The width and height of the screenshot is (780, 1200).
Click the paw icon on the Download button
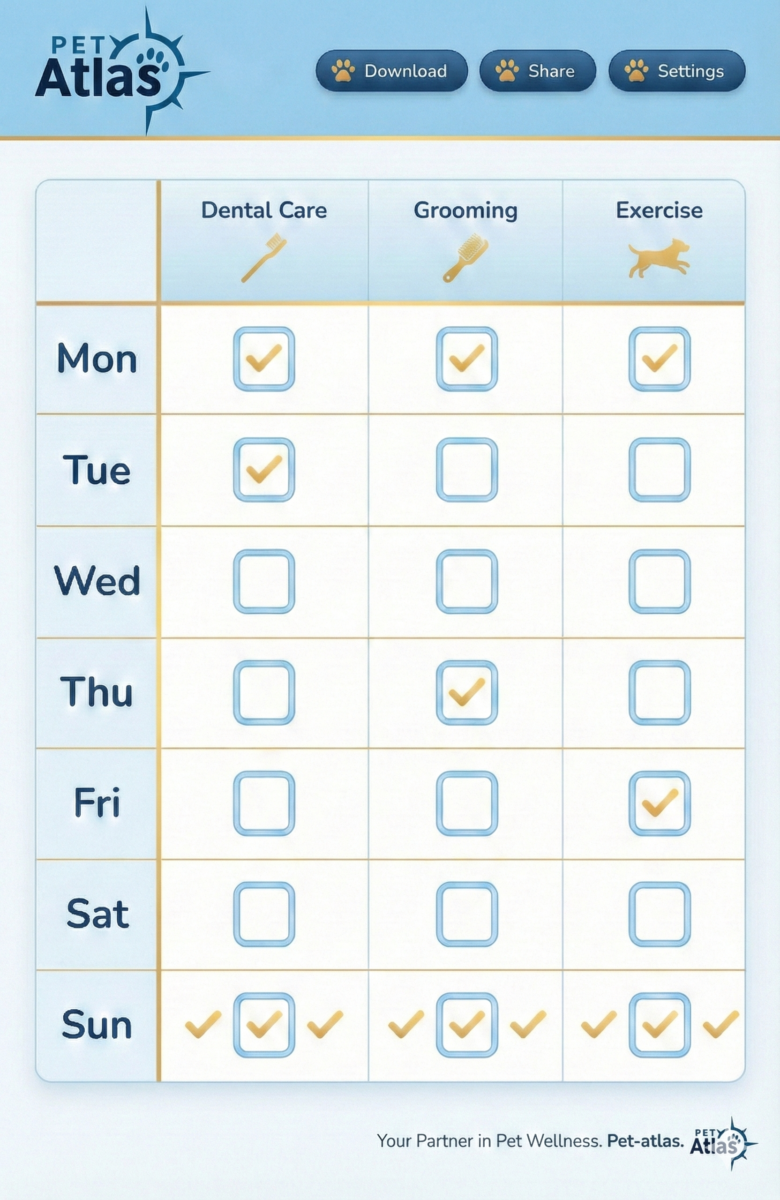click(344, 70)
